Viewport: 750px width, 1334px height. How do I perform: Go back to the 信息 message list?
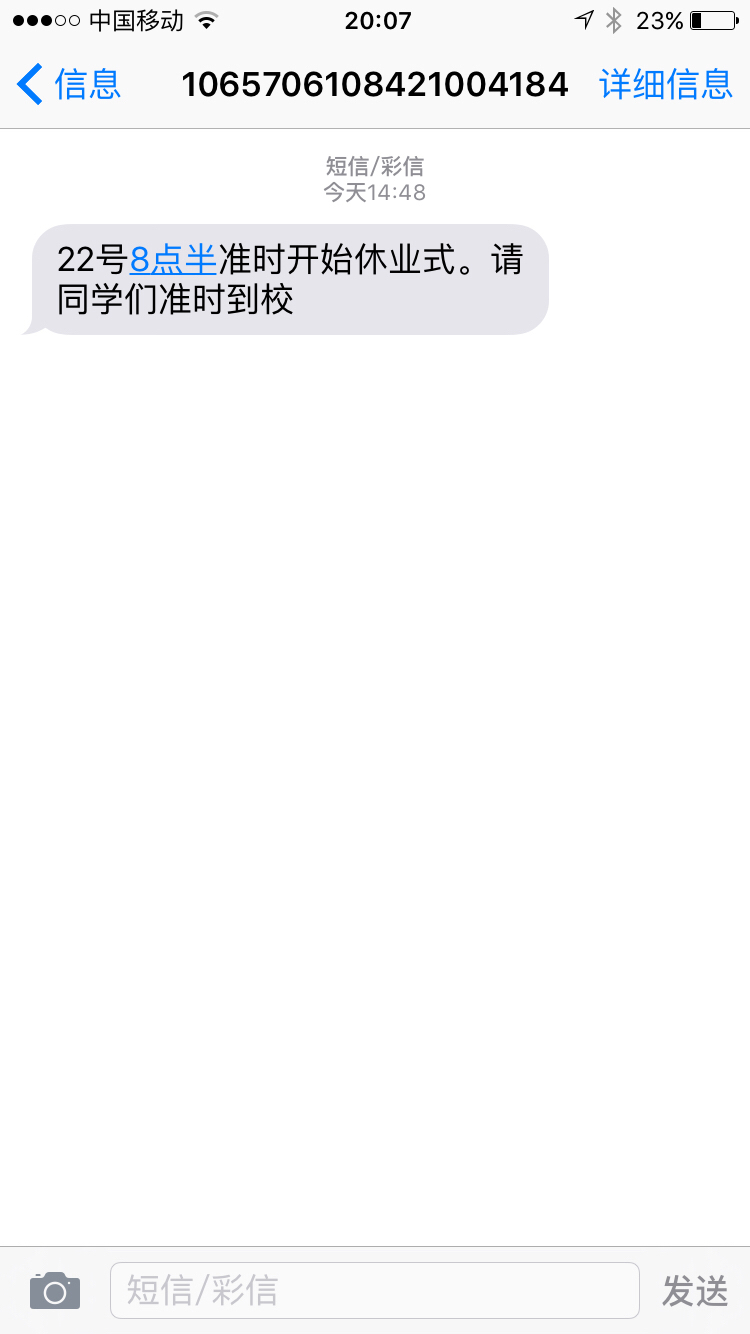pyautogui.click(x=69, y=84)
